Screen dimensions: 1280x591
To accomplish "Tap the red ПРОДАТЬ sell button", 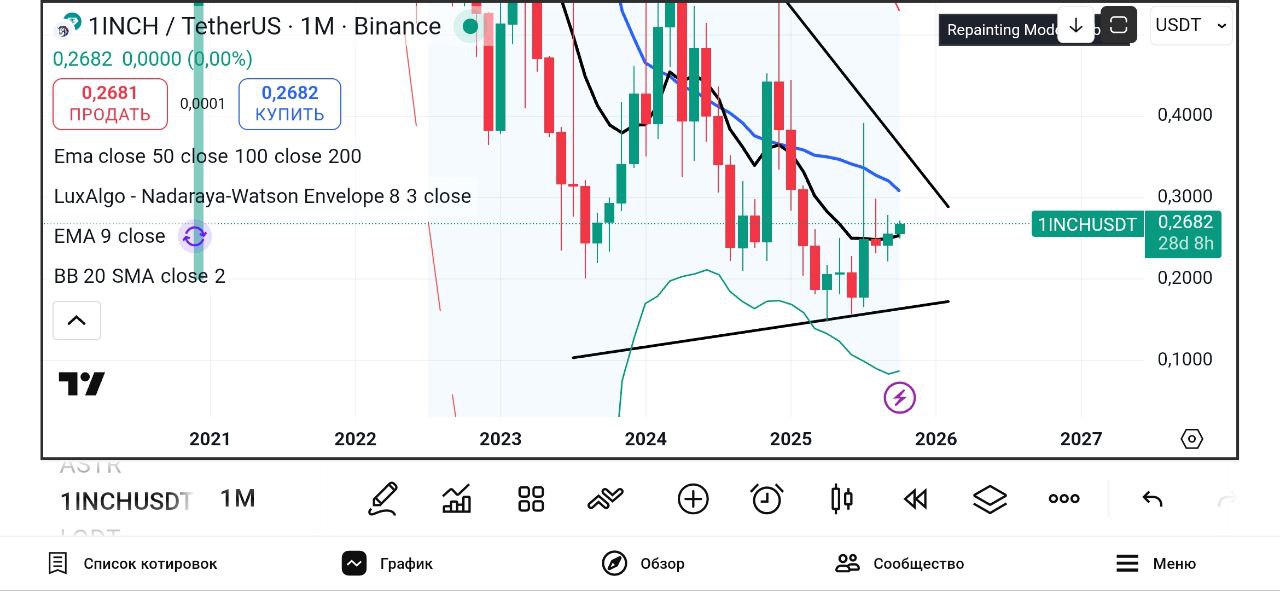I will (110, 104).
